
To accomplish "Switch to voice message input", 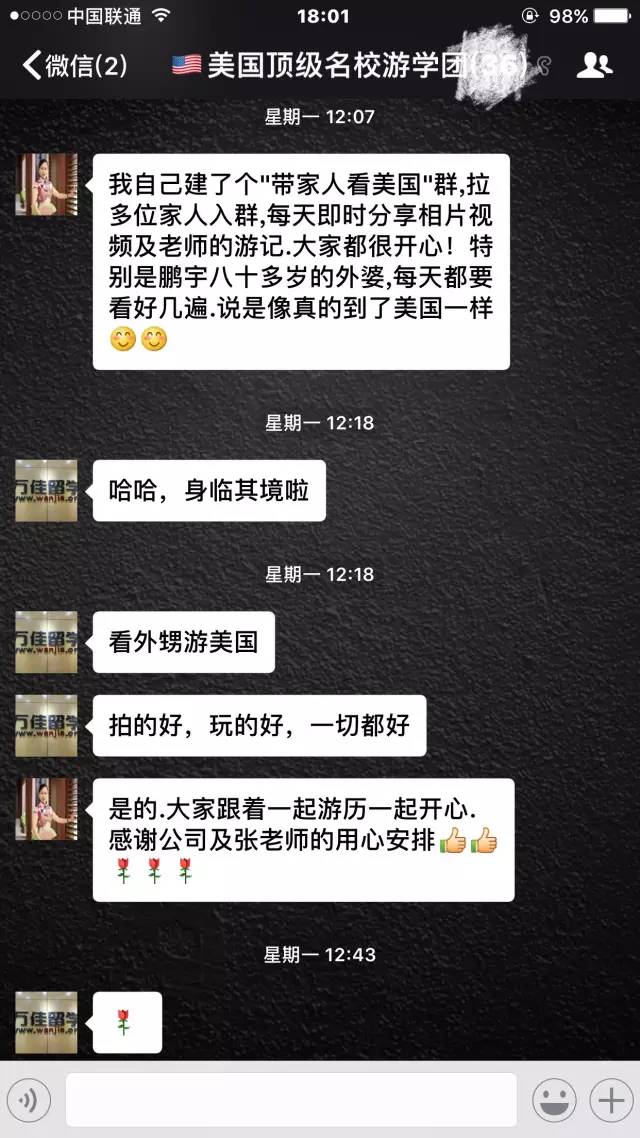I will [x=29, y=1101].
